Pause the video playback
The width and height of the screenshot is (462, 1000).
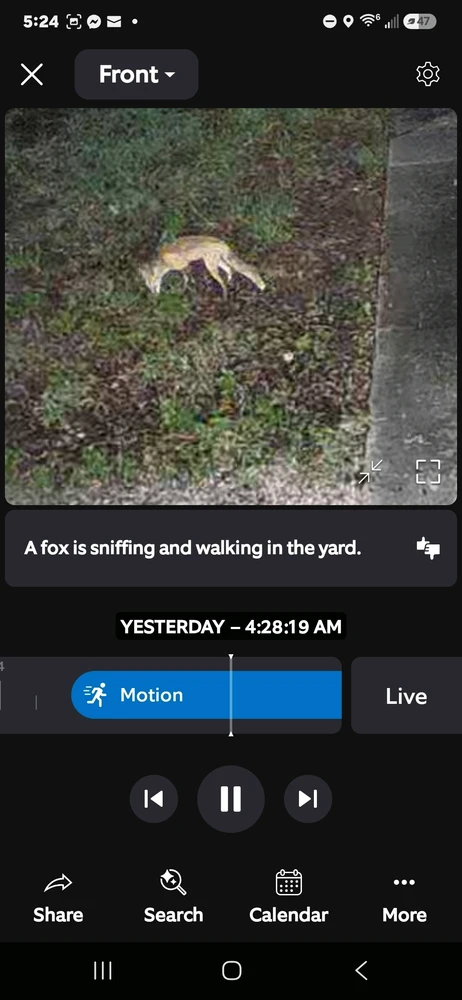click(x=231, y=798)
